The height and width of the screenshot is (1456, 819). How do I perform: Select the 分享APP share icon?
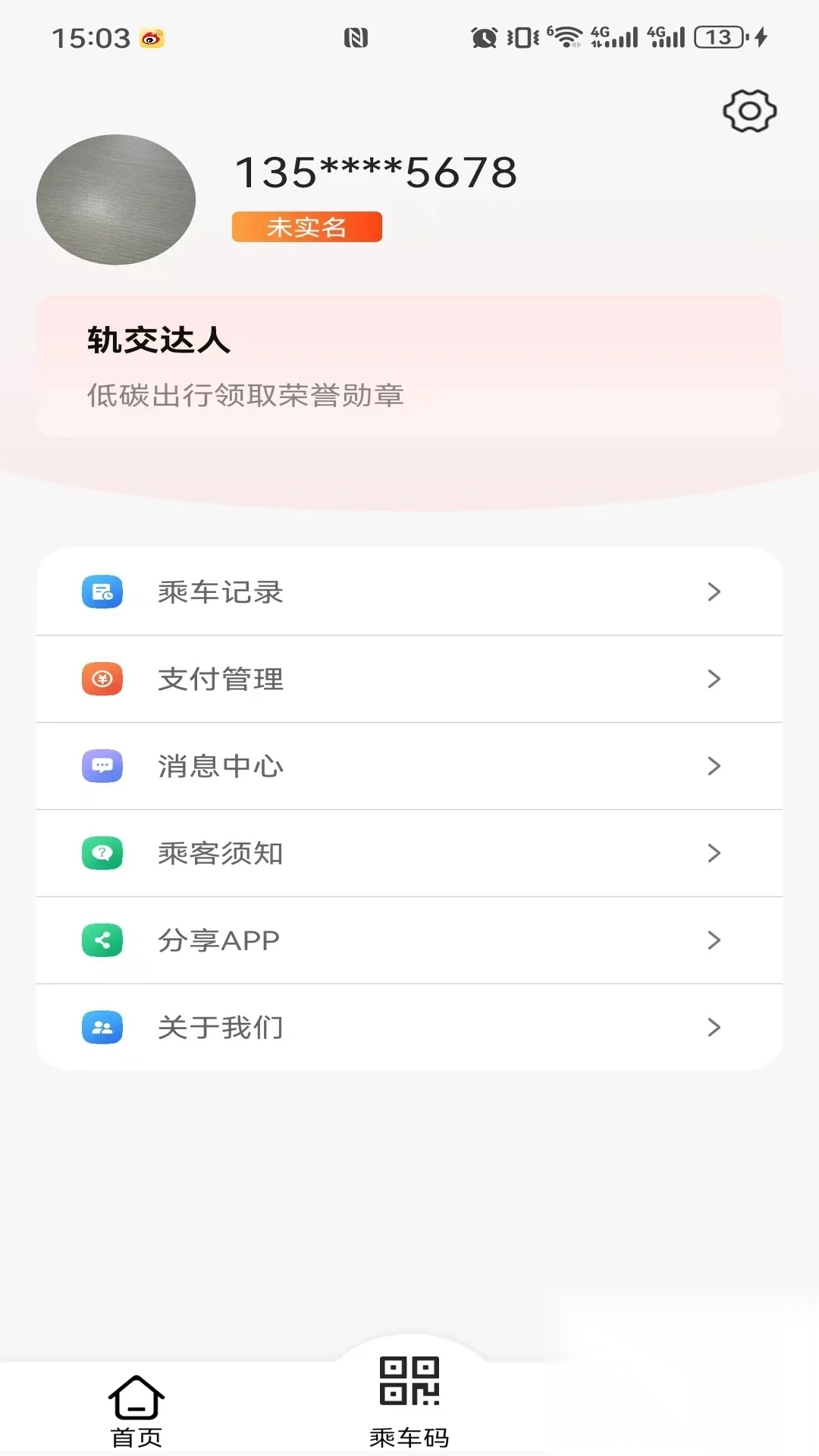[102, 940]
